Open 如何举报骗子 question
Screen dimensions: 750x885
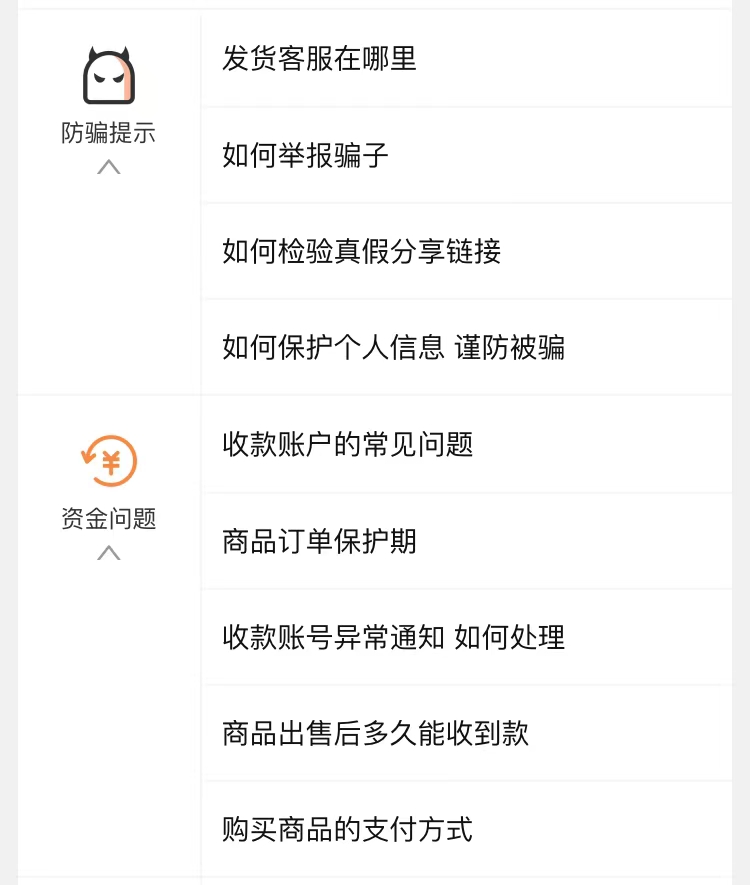point(306,155)
